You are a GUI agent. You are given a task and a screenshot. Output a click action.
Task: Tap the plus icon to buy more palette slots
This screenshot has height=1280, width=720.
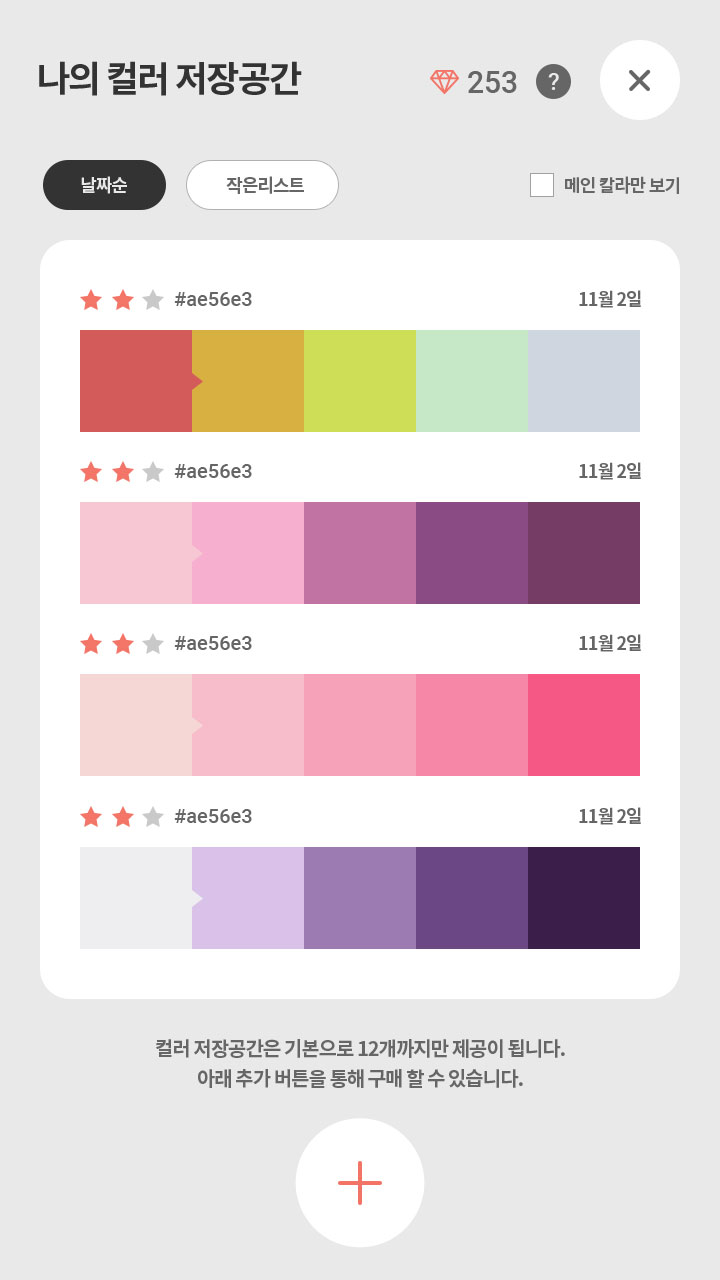point(360,1182)
